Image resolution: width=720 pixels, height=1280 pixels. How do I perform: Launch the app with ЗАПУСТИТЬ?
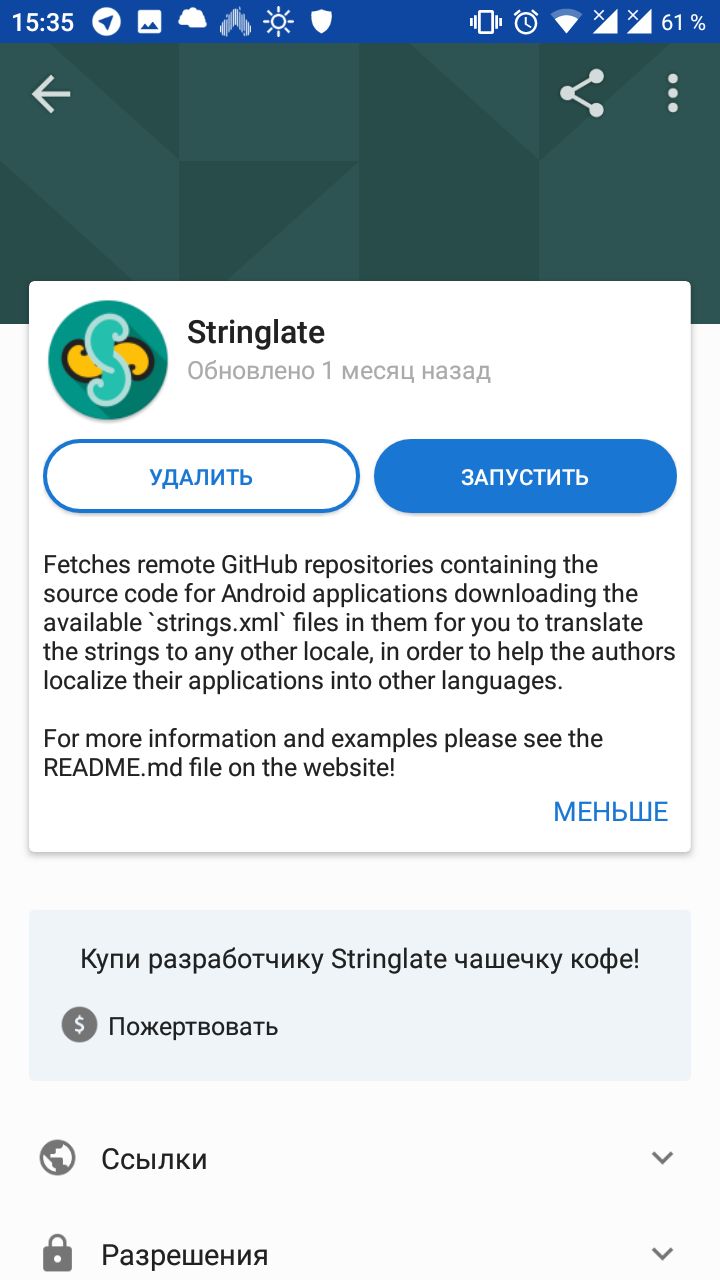525,477
